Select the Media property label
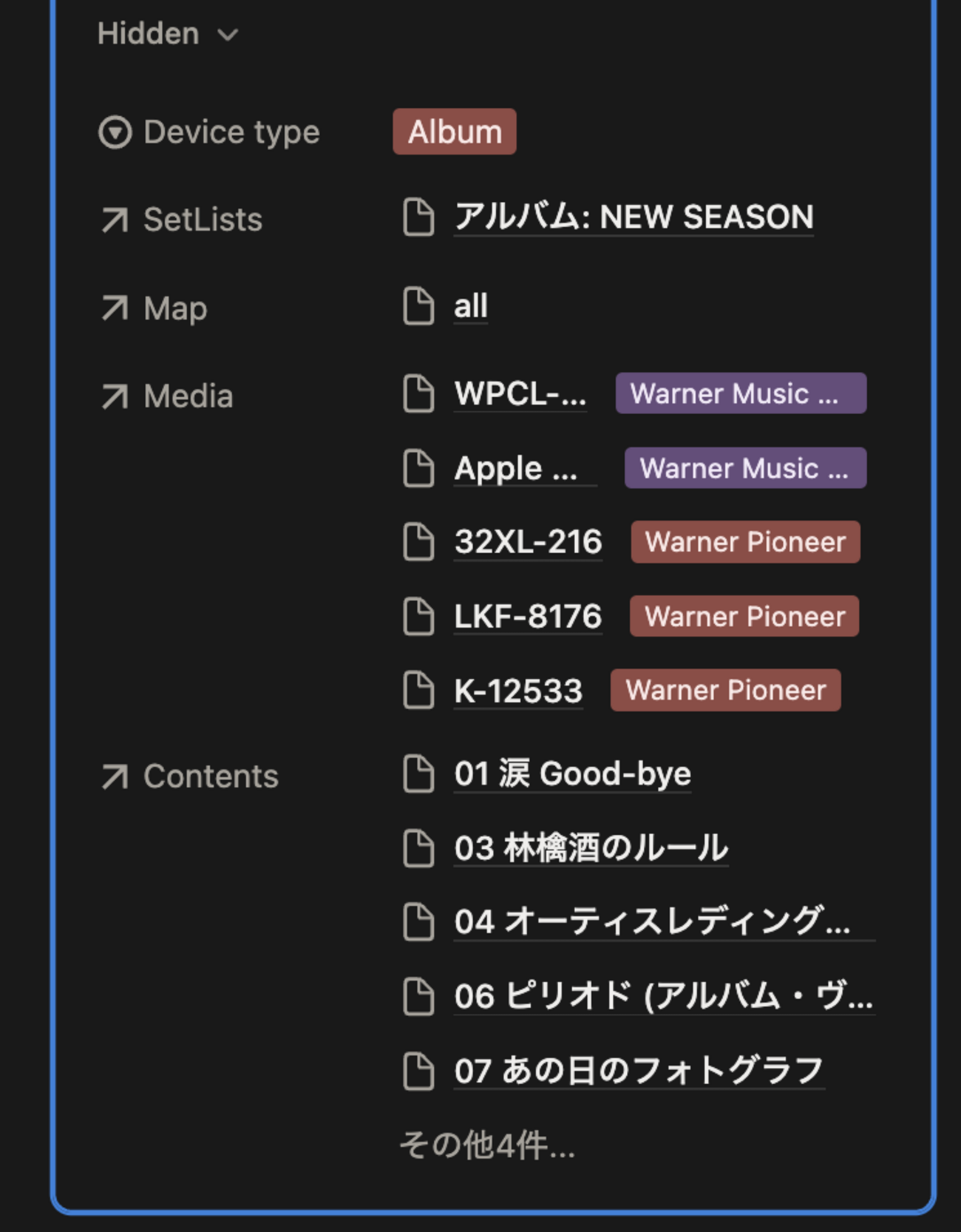This screenshot has height=1232, width=961. tap(188, 396)
